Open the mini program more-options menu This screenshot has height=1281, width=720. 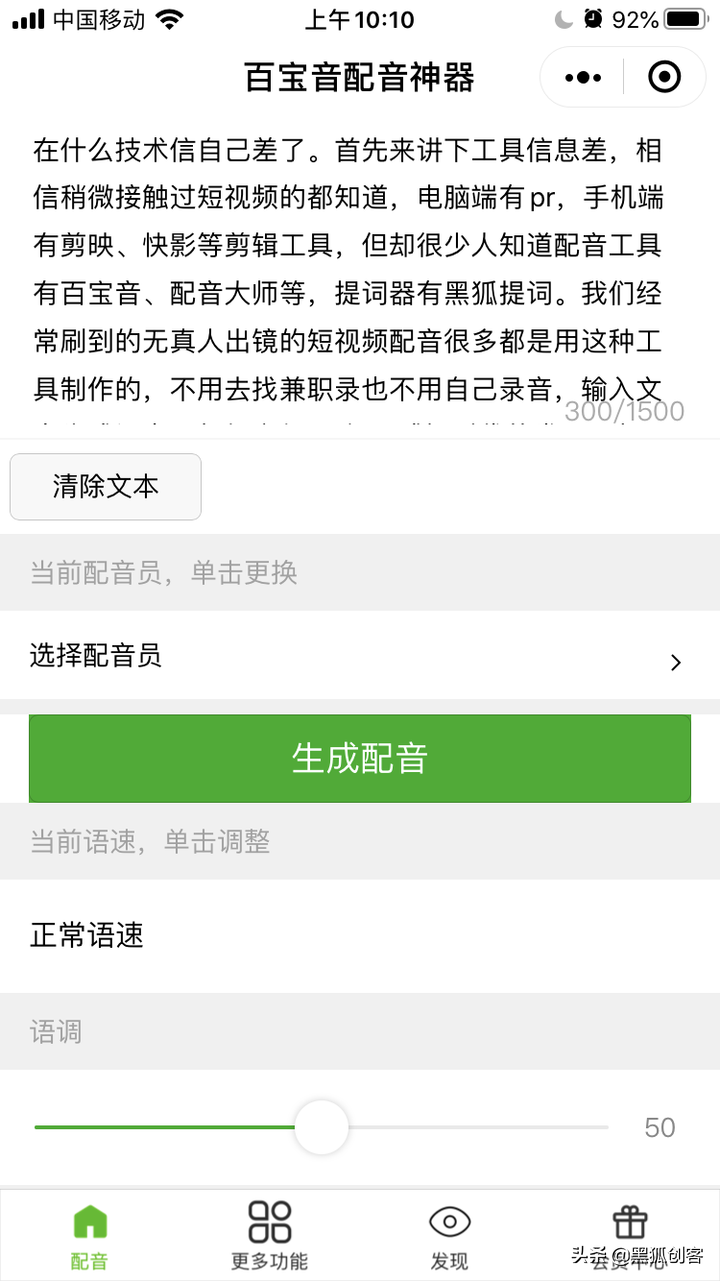(583, 77)
